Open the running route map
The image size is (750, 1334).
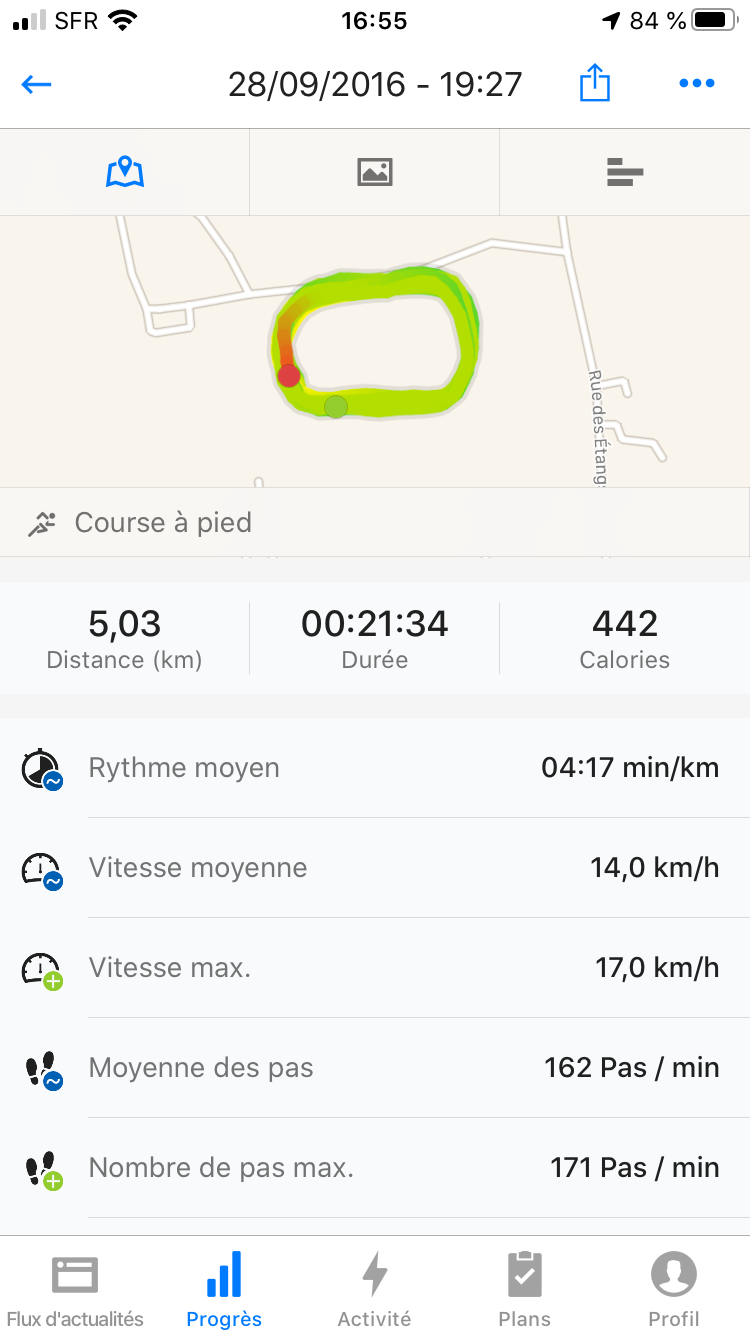coord(375,345)
